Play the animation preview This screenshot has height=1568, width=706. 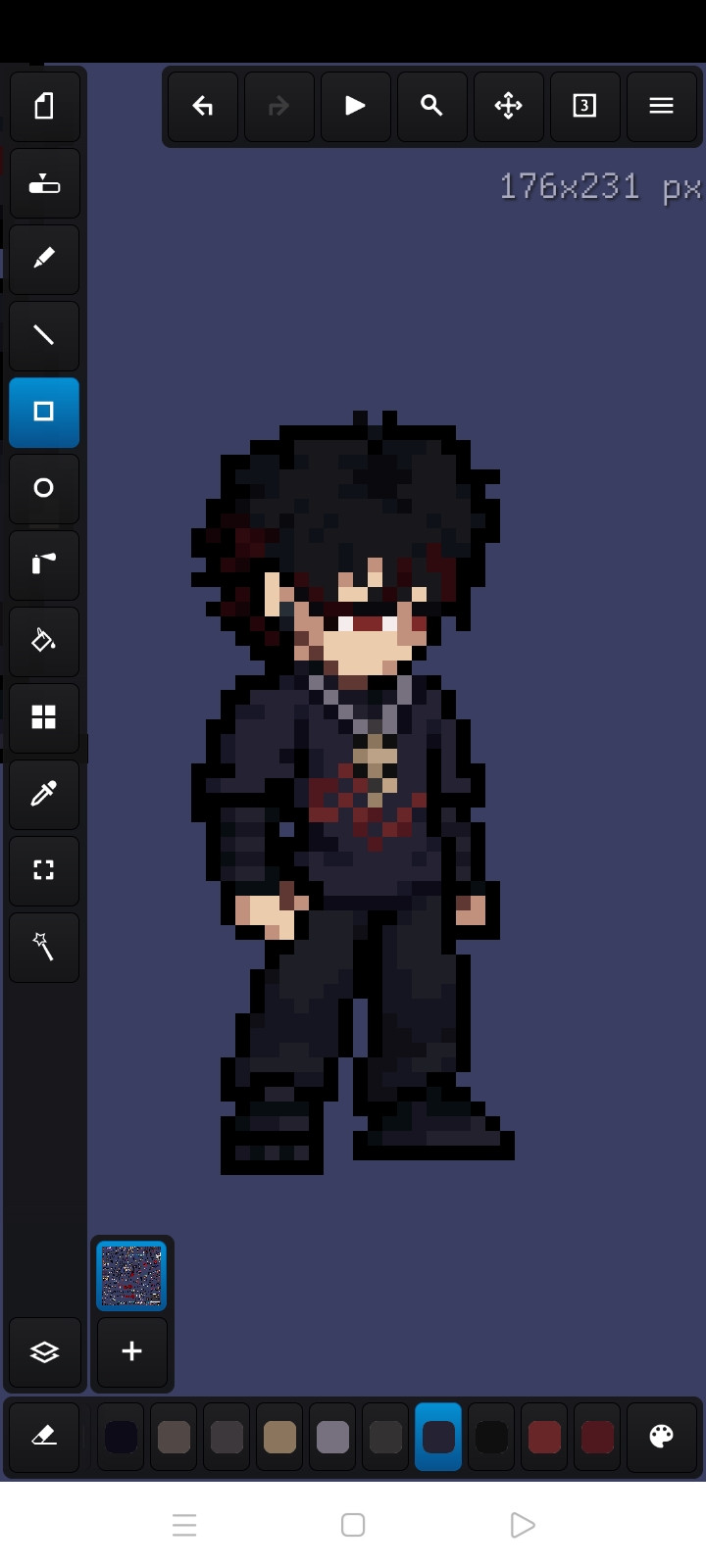(x=355, y=106)
